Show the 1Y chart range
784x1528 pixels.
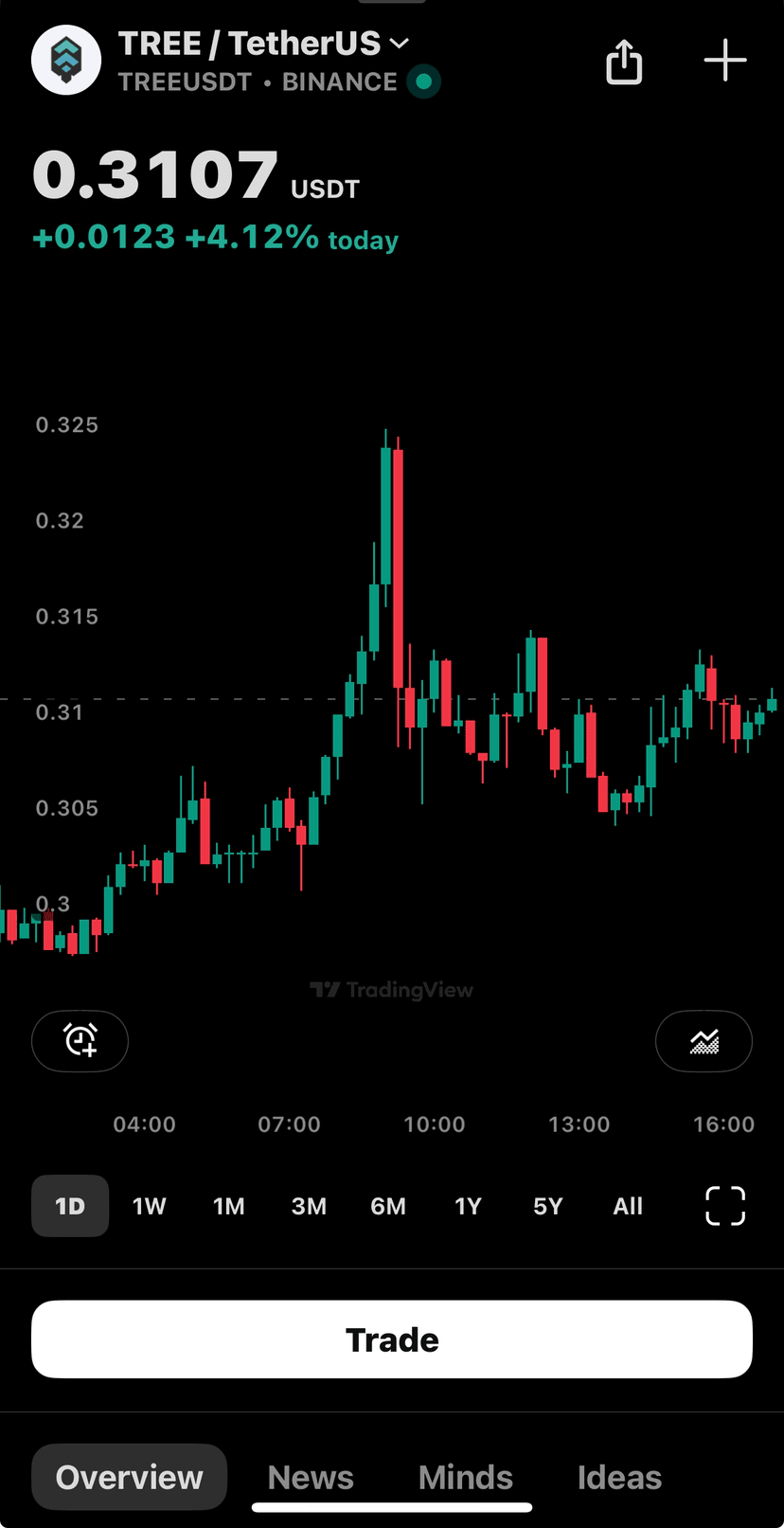coord(468,1206)
